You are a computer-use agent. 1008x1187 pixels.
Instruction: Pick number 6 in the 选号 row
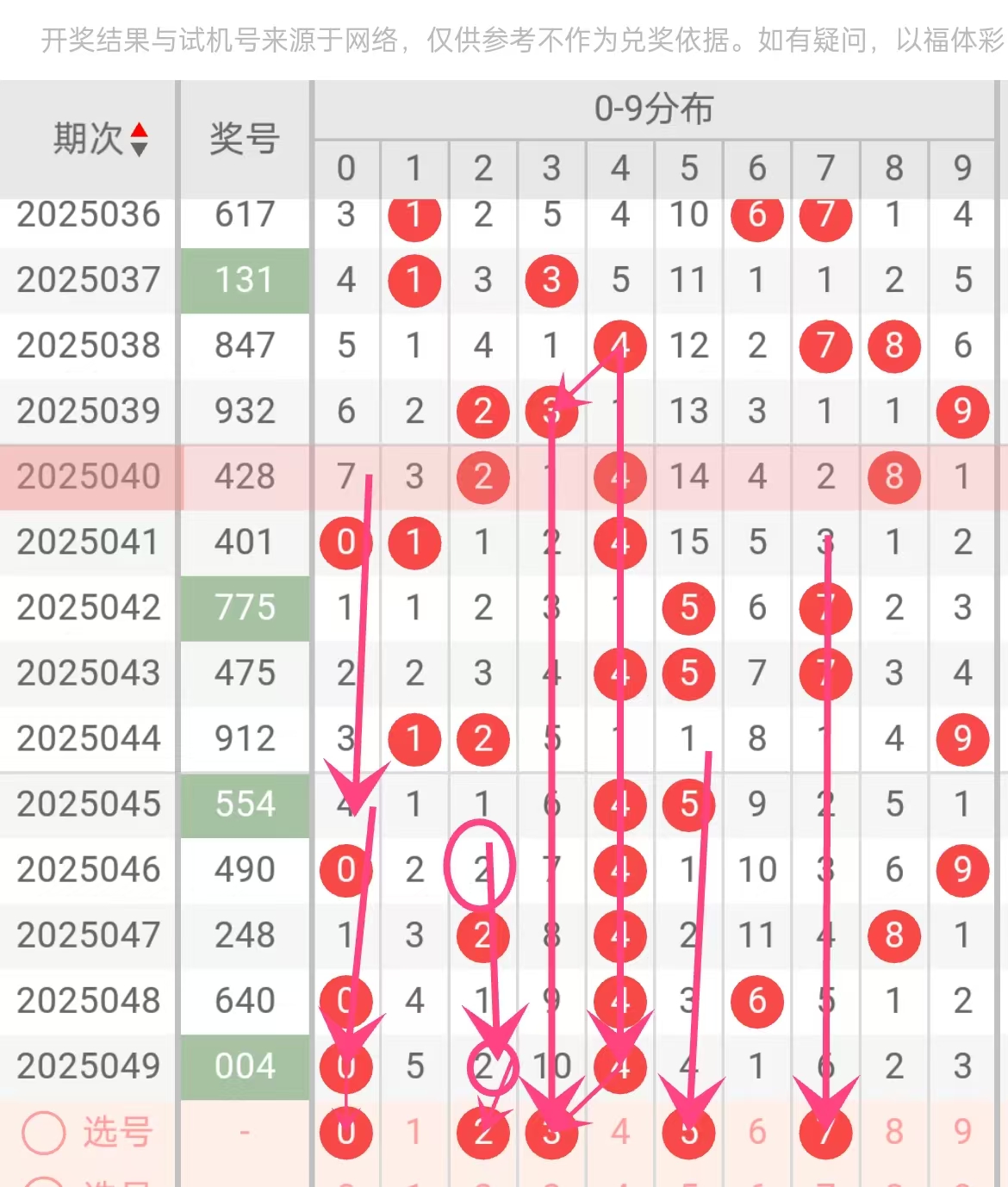coord(757,1132)
